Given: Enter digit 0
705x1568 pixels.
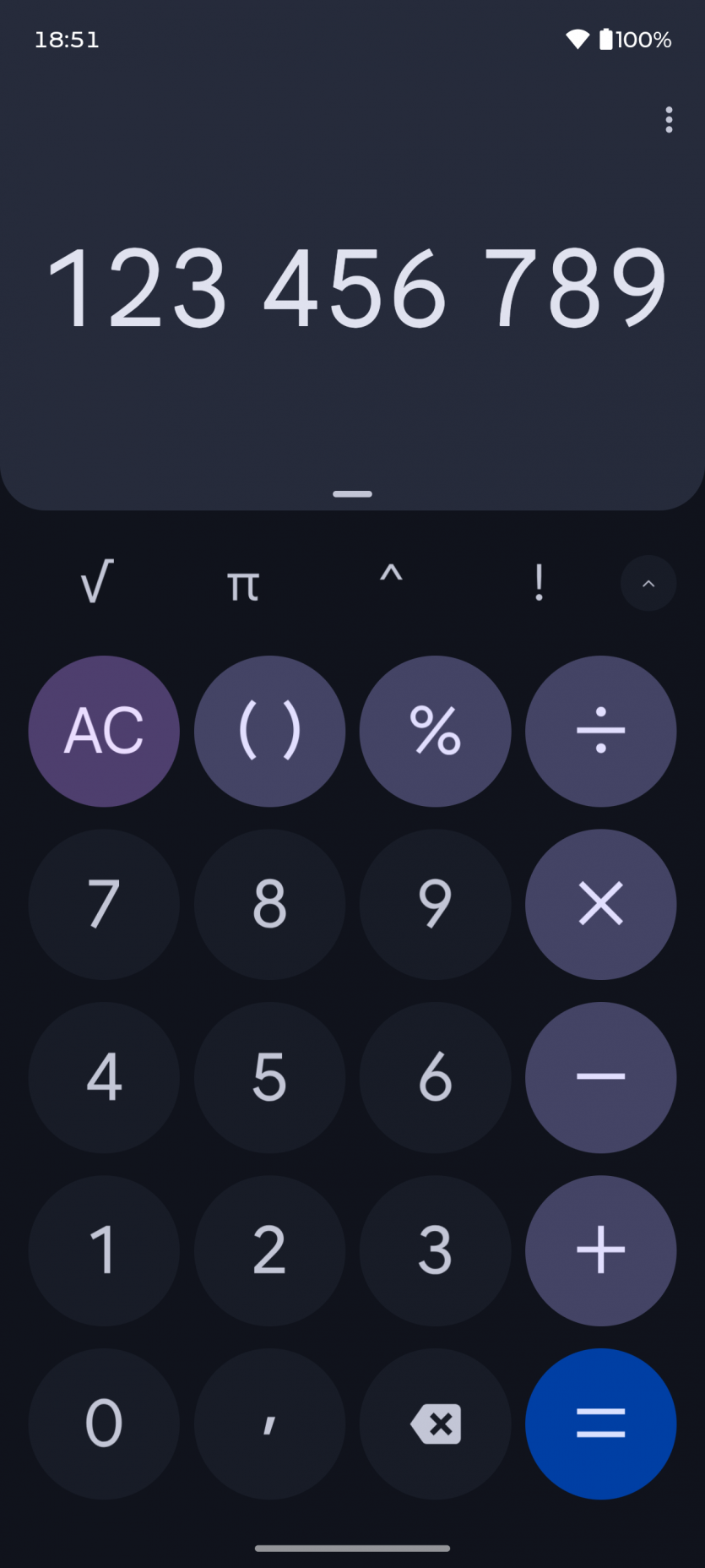Looking at the screenshot, I should point(104,1424).
